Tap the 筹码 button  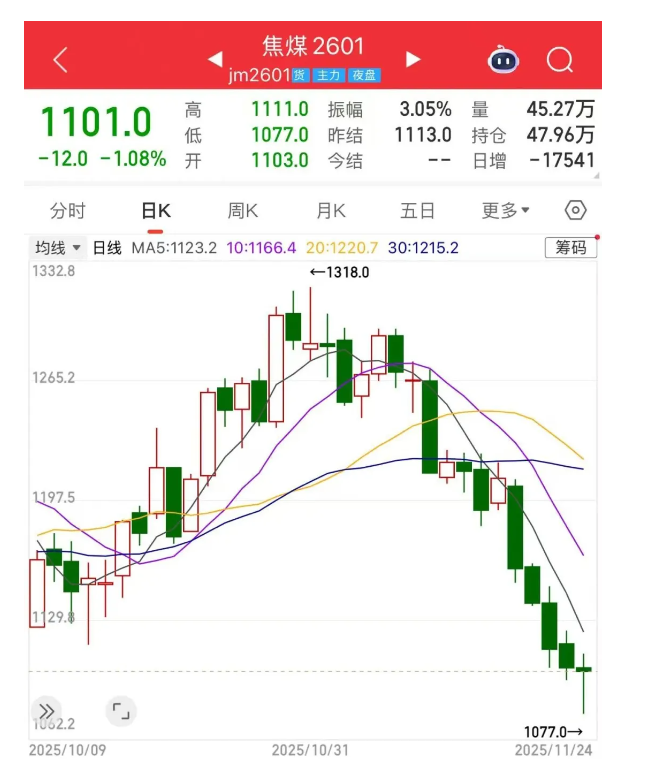[570, 248]
